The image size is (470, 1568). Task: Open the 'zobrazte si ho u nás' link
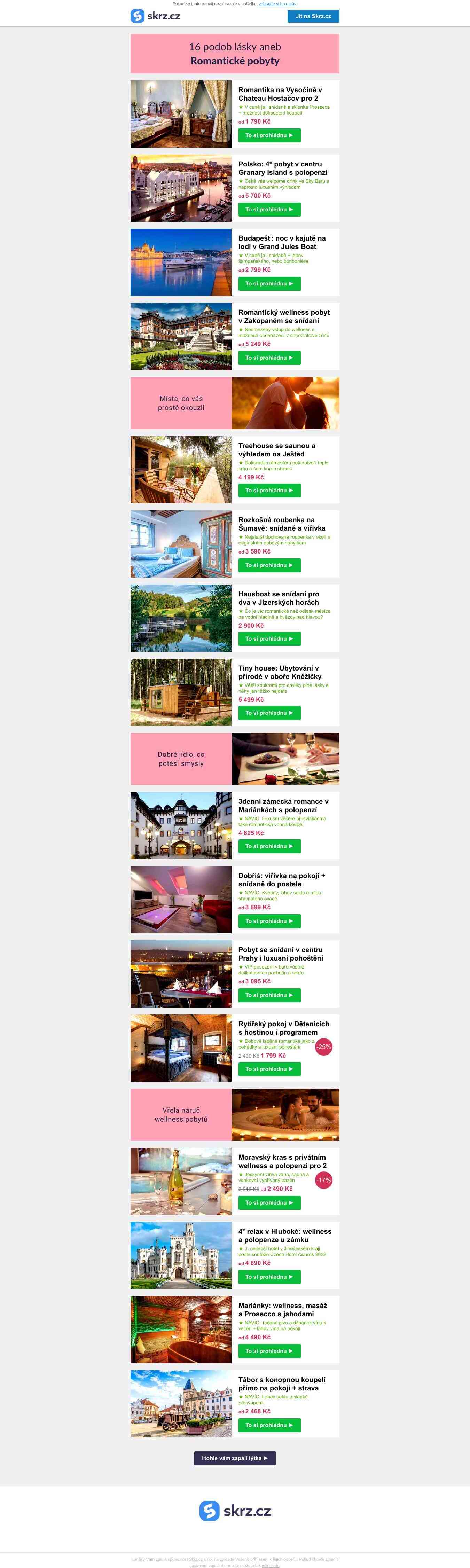pyautogui.click(x=277, y=3)
